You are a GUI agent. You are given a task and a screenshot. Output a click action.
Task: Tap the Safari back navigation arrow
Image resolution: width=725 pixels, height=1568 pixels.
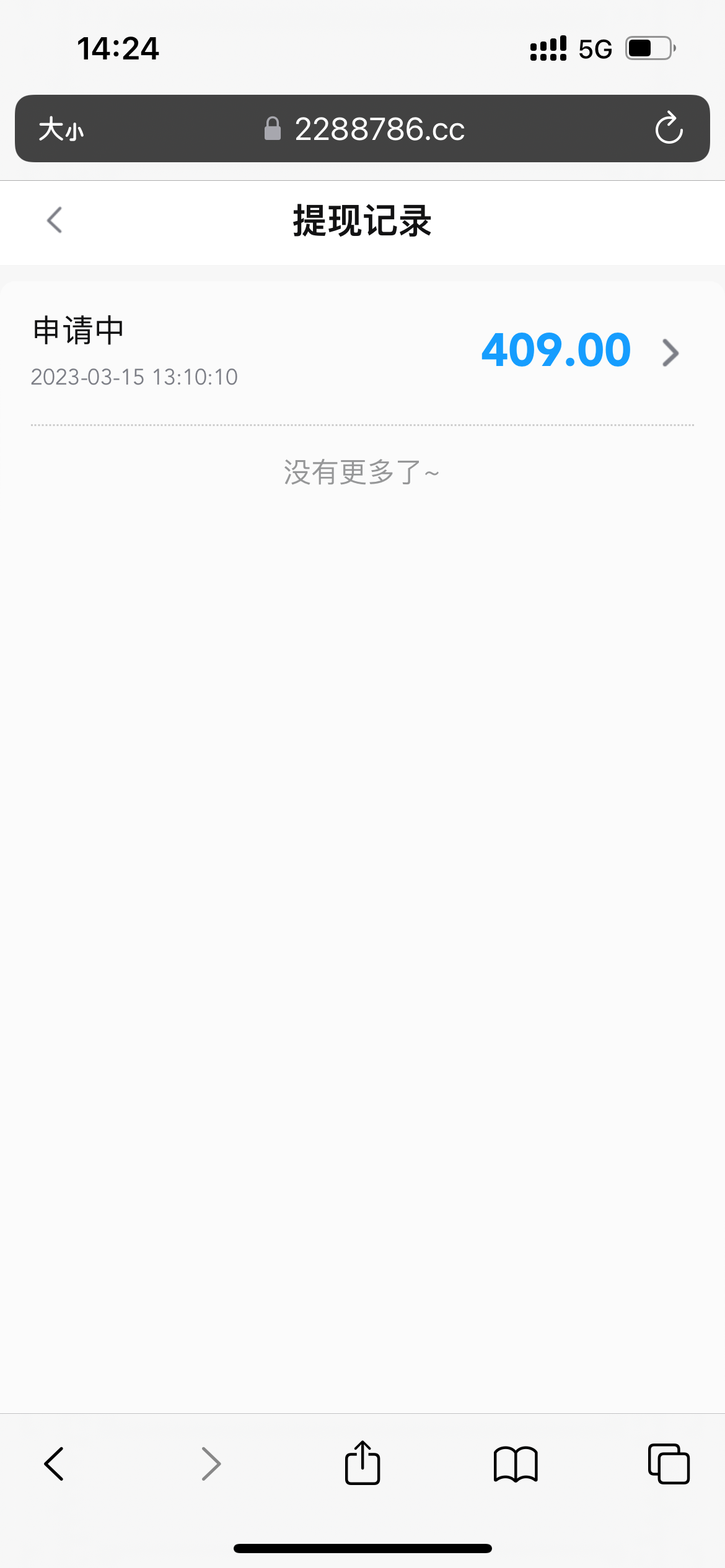point(54,1464)
